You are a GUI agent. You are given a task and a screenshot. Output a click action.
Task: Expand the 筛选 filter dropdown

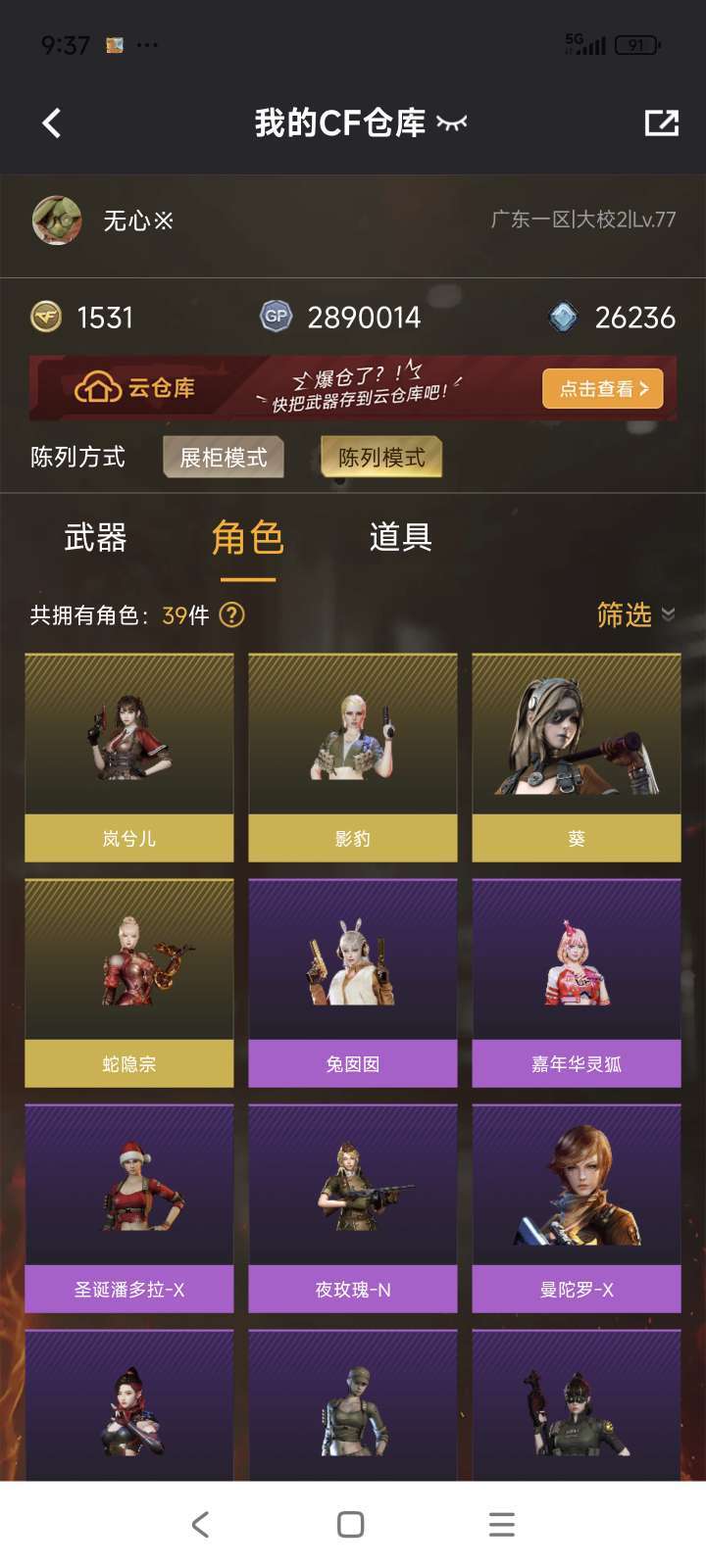point(634,615)
